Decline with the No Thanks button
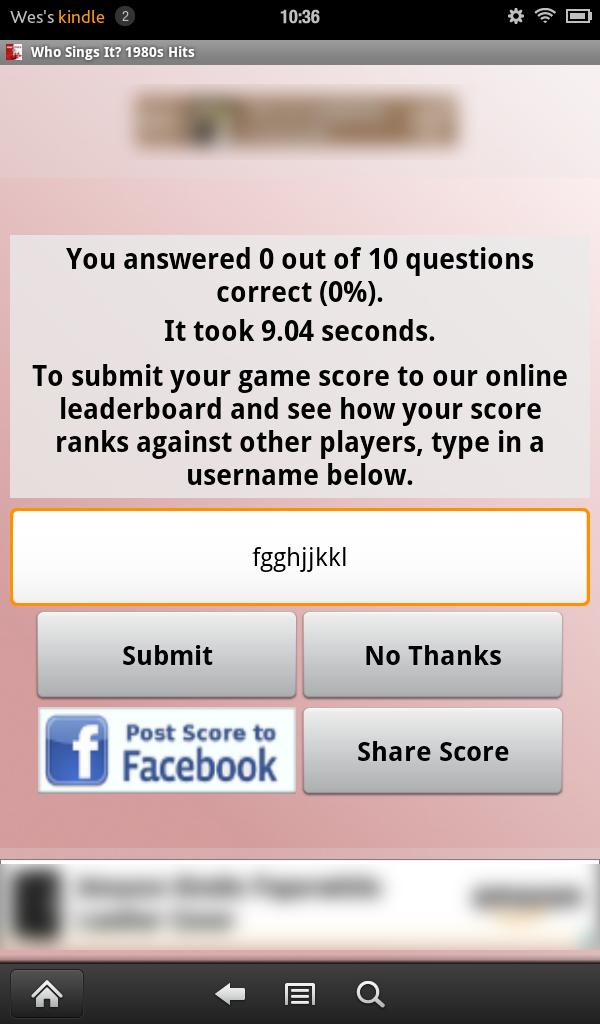The width and height of the screenshot is (600, 1024). click(432, 655)
